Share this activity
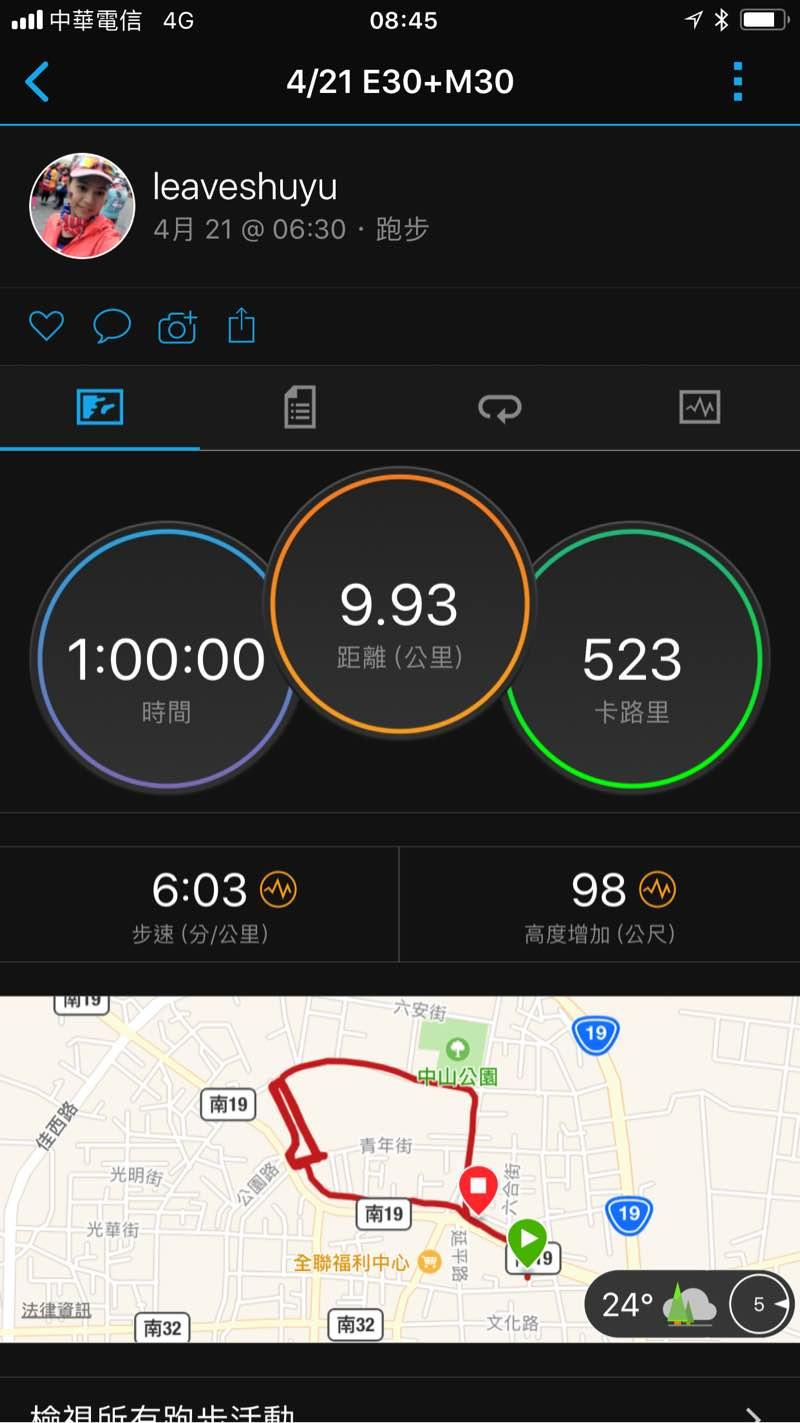This screenshot has height=1423, width=800. tap(242, 326)
